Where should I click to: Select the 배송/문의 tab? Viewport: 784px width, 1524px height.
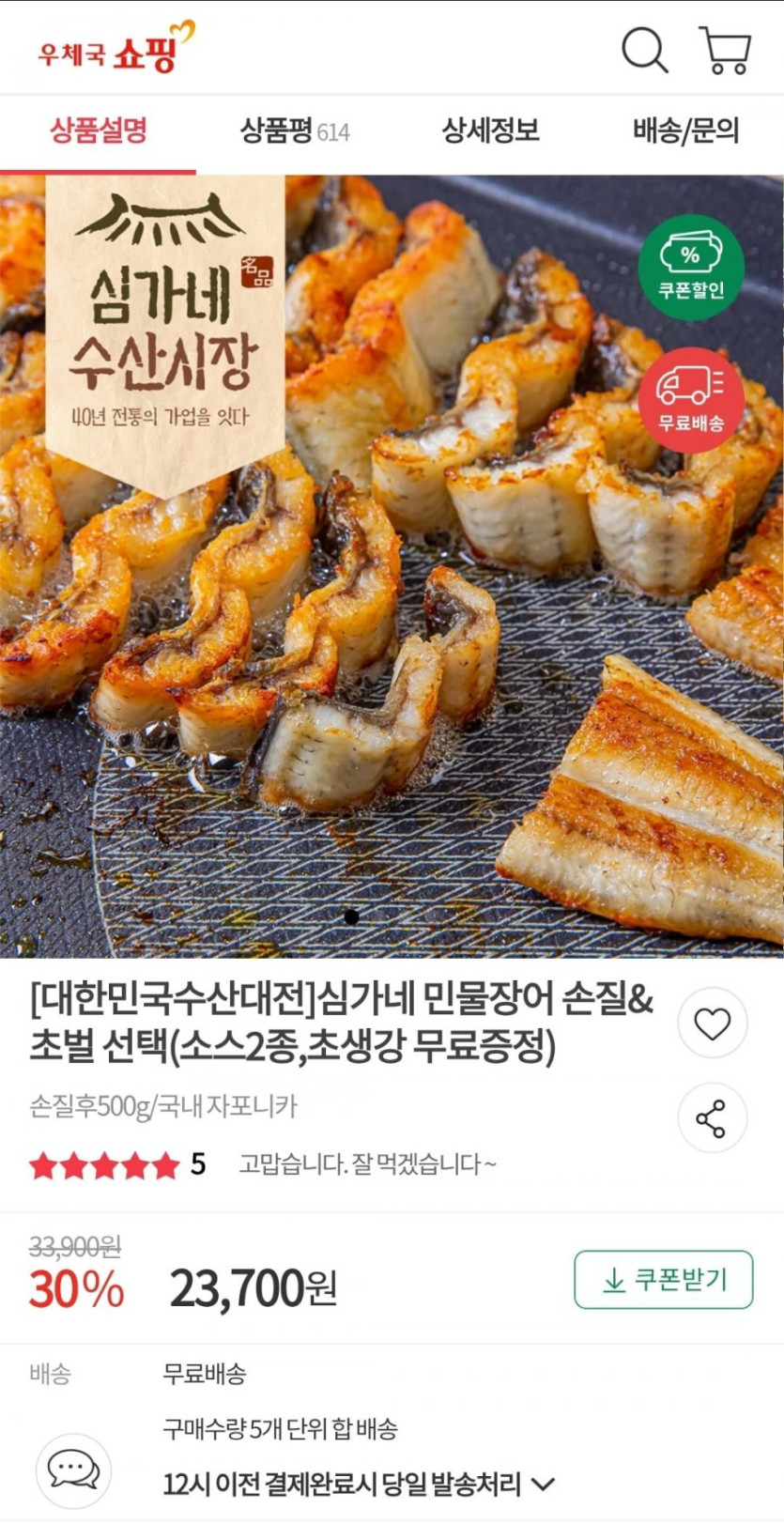(685, 131)
